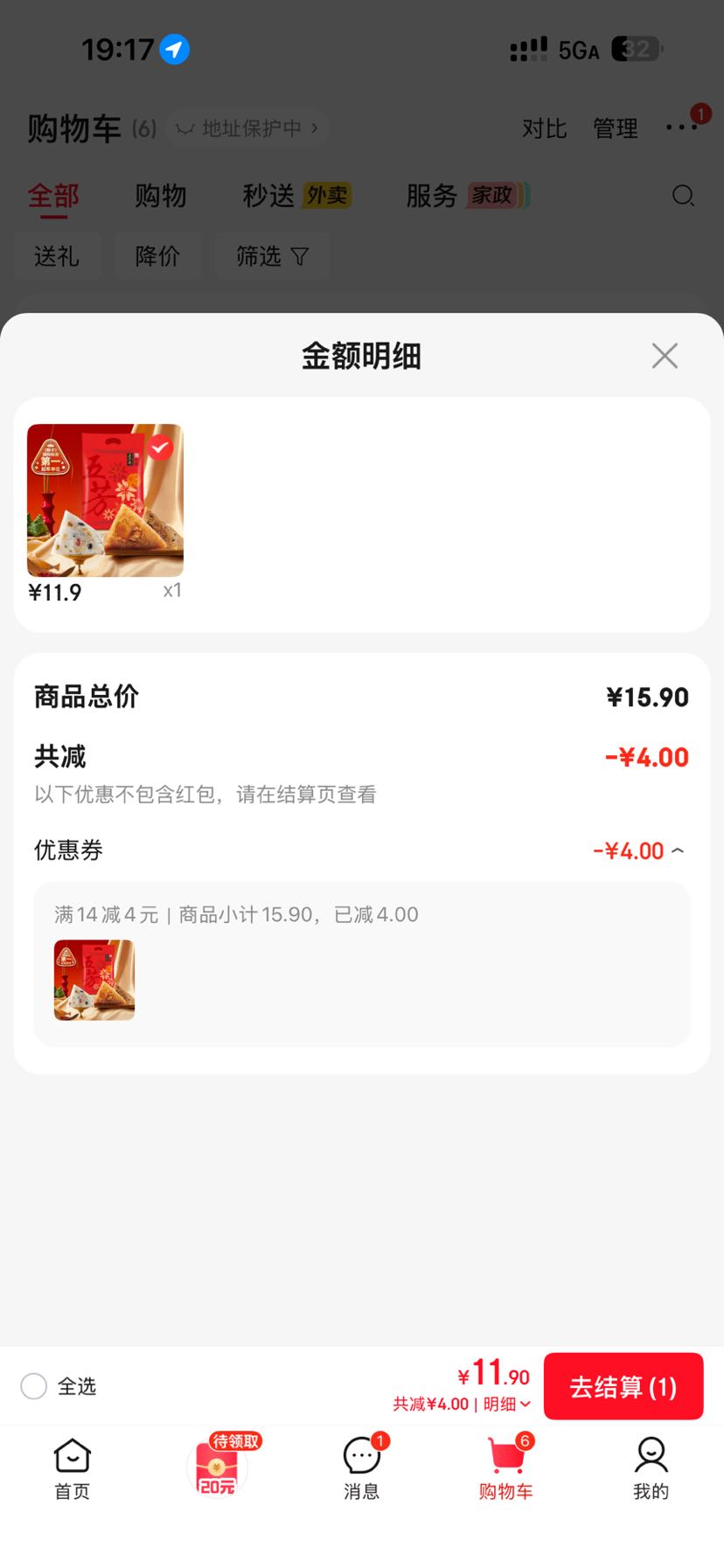
Task: Open the 消息 tab
Action: pyautogui.click(x=362, y=1468)
